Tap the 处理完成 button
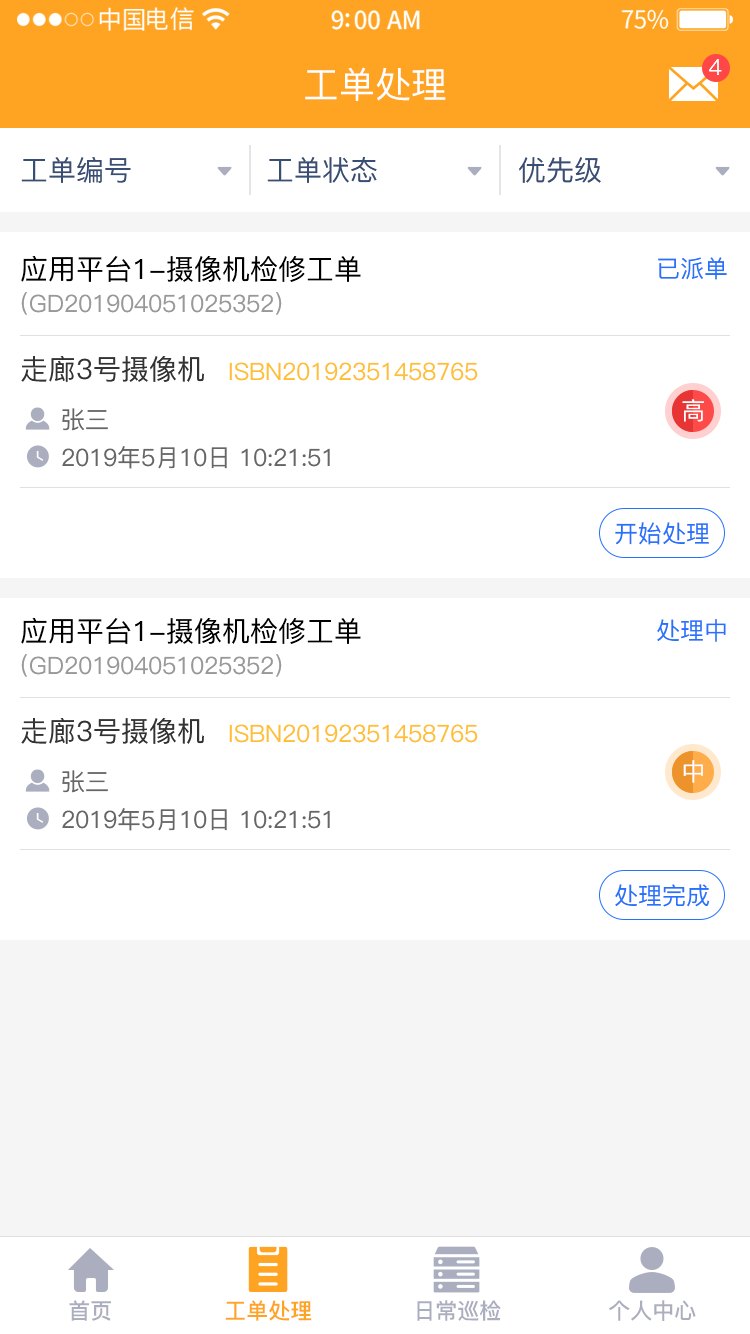Viewport: 750px width, 1334px height. [x=661, y=895]
